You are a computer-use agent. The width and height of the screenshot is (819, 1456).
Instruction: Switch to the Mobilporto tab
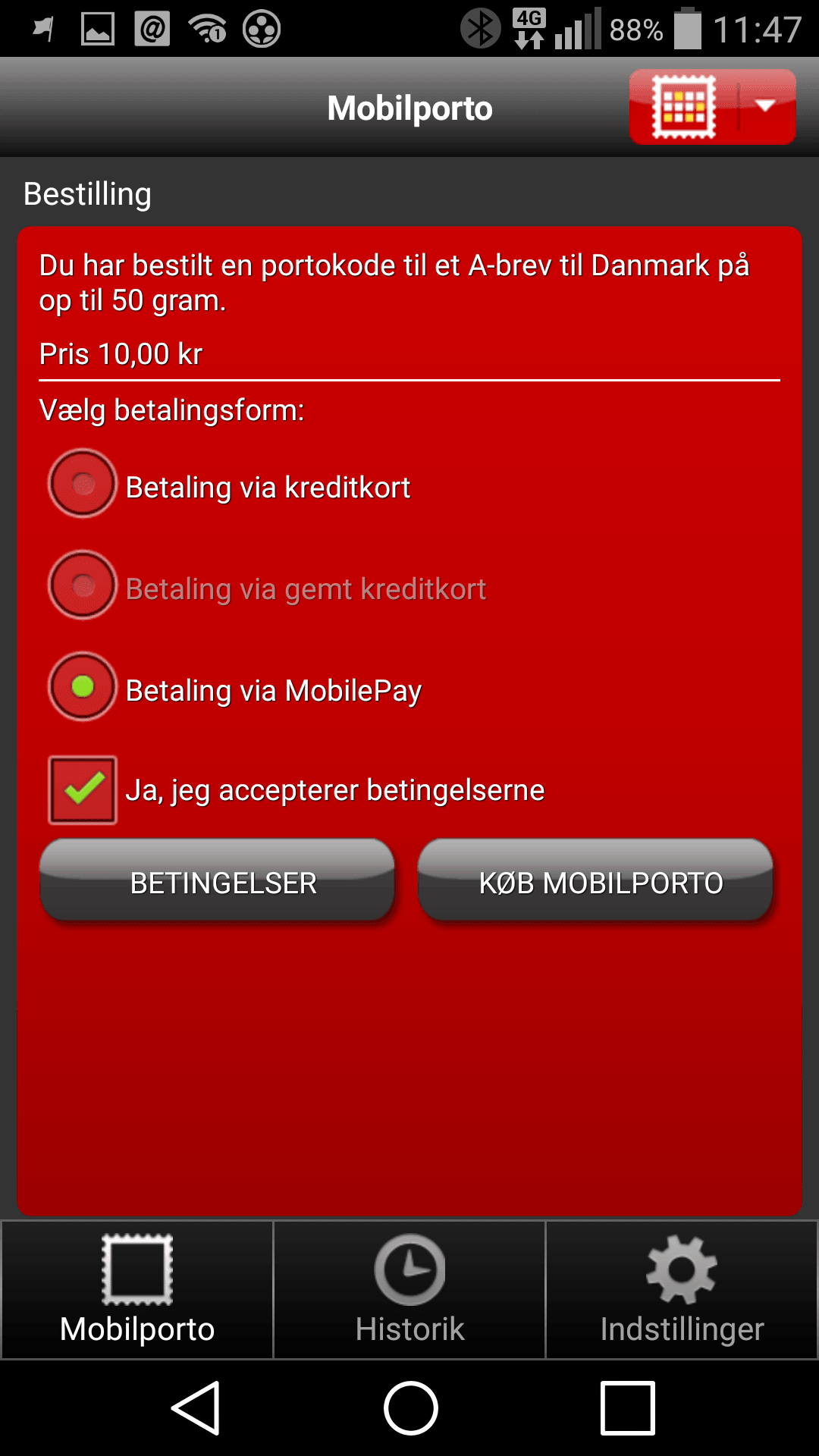137,1290
